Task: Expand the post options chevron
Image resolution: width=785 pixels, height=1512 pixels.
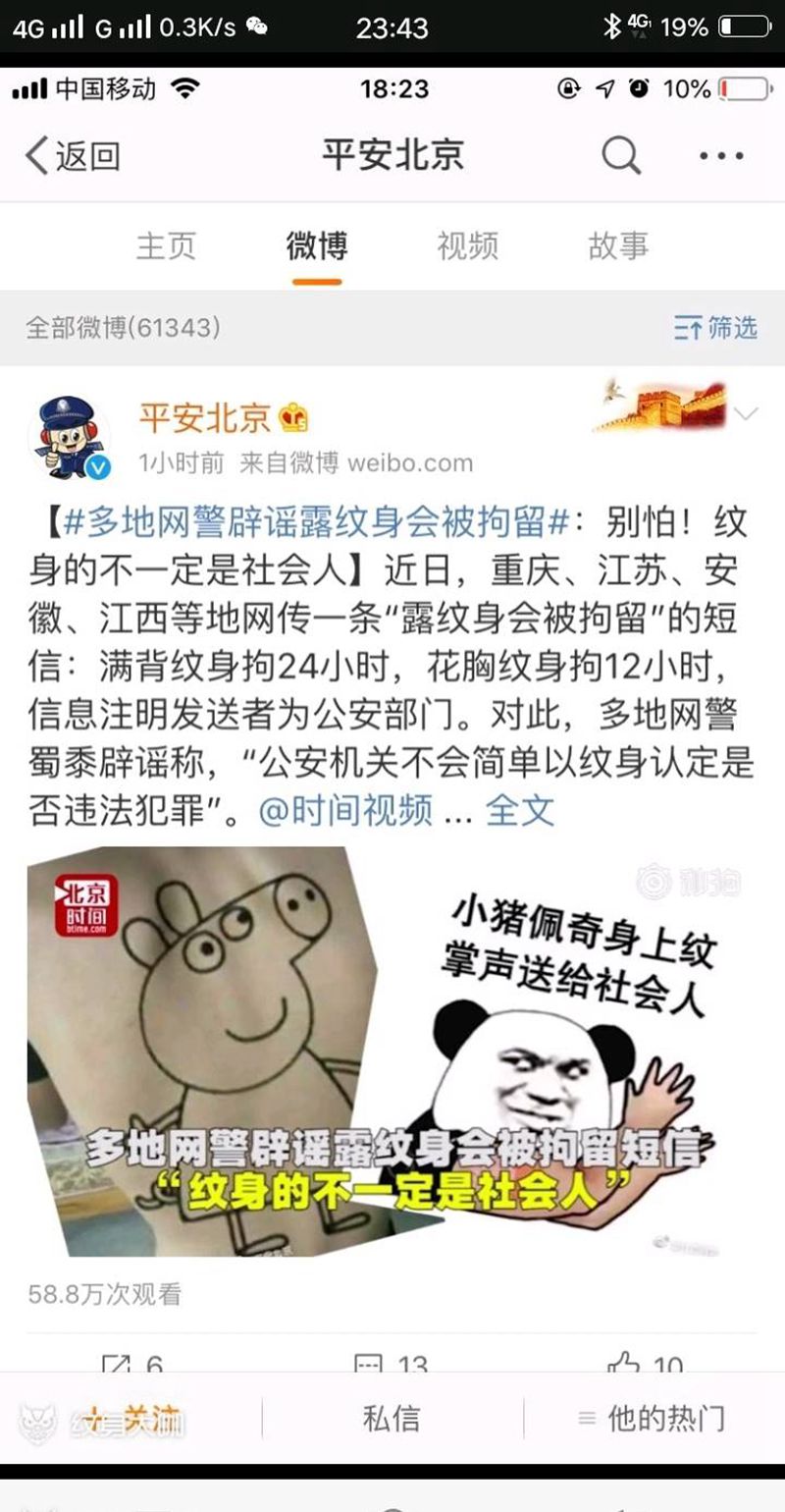Action: (746, 413)
